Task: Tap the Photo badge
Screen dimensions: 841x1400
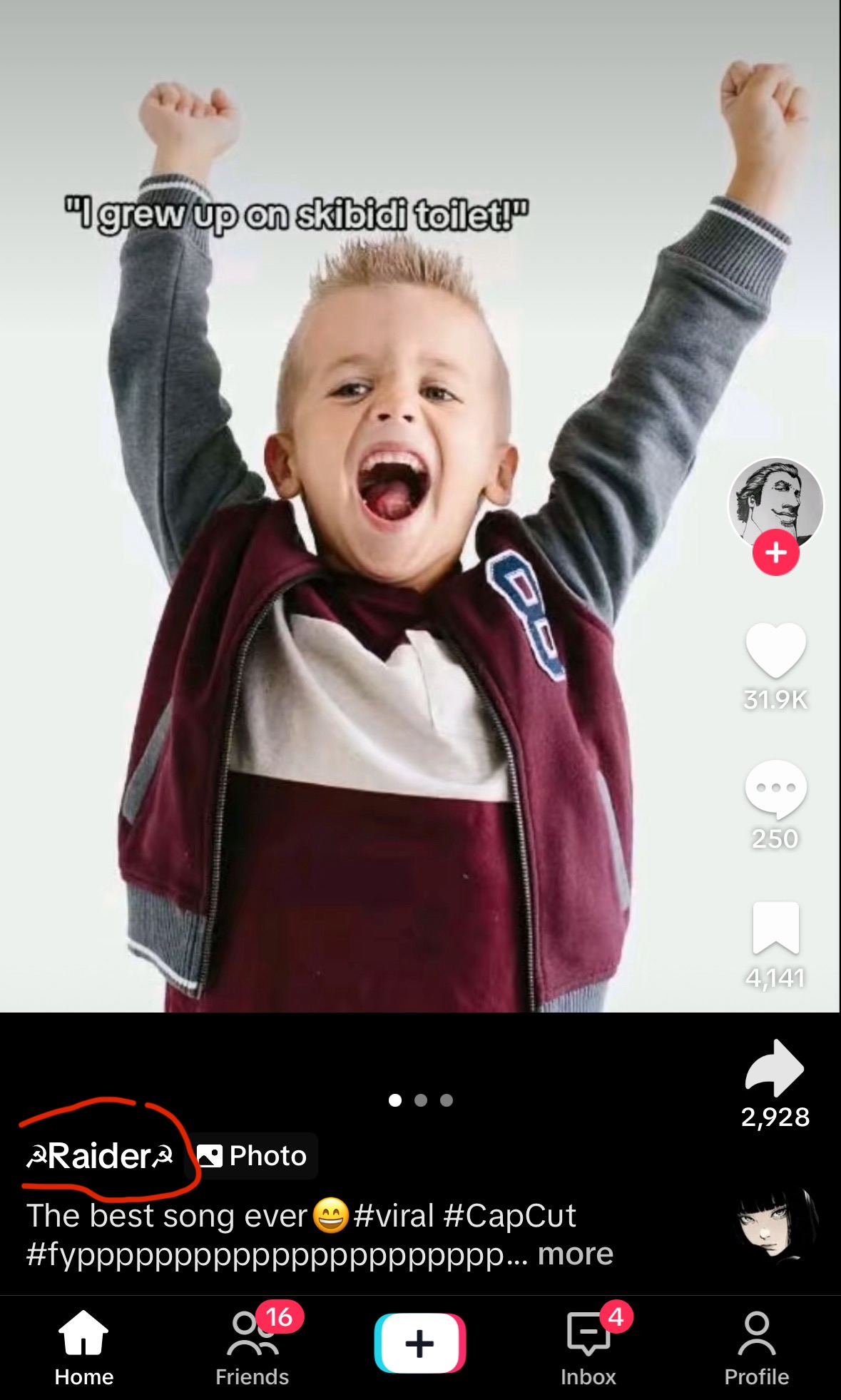Action: coord(252,1155)
